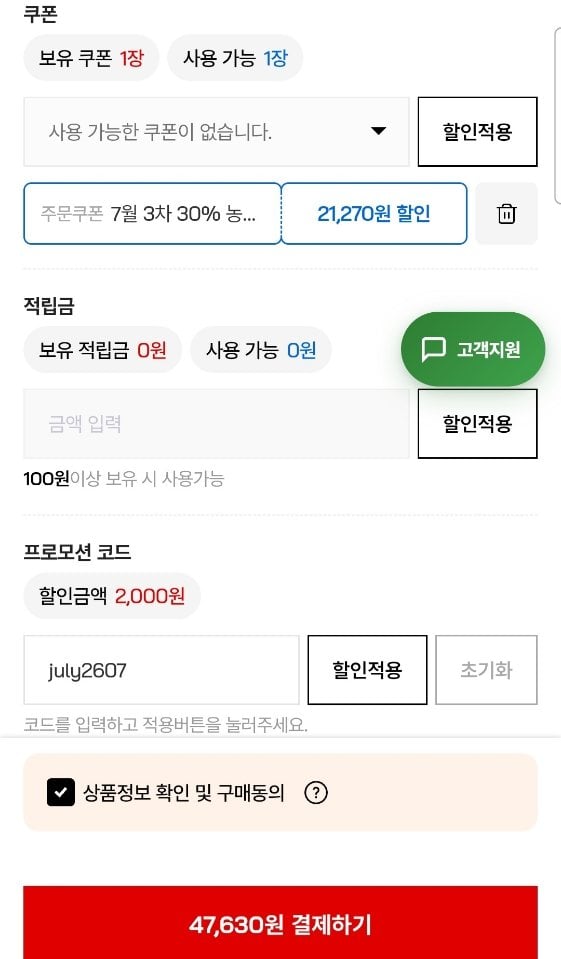Screen dimensions: 561x959
Task: Uncheck 상품정보 확인 및 구매동의 checkbox
Action: point(61,793)
